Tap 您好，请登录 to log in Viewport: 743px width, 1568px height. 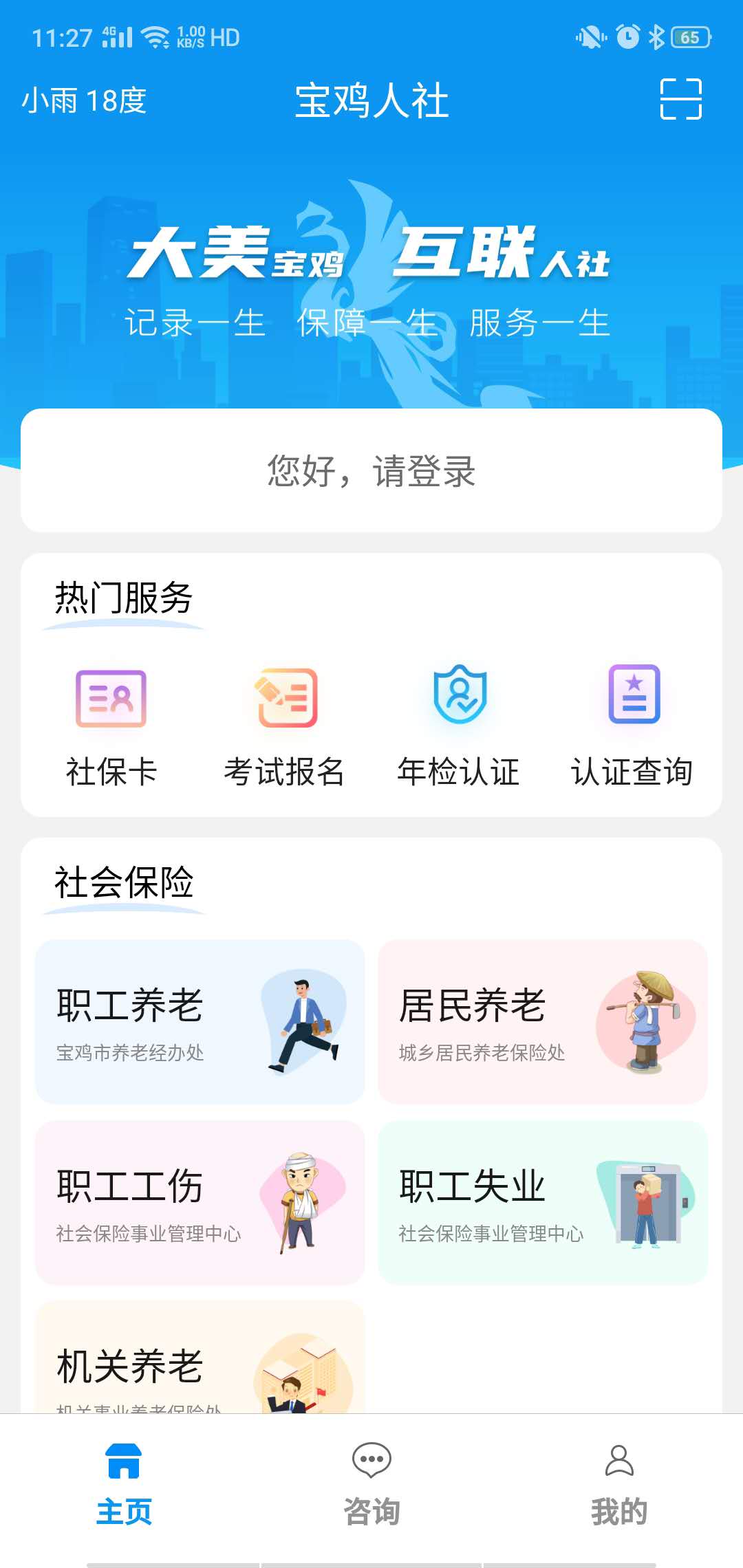tap(371, 471)
